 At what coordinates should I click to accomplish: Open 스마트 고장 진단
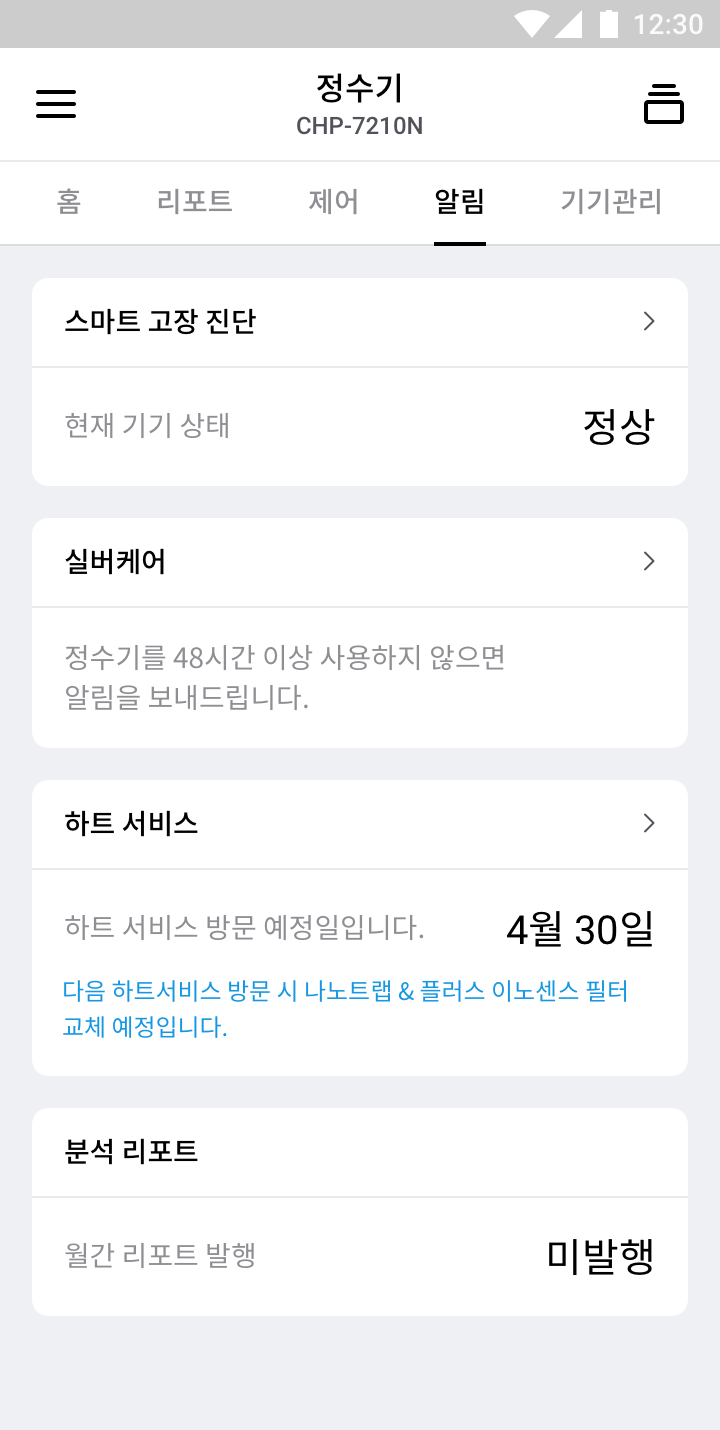point(360,322)
